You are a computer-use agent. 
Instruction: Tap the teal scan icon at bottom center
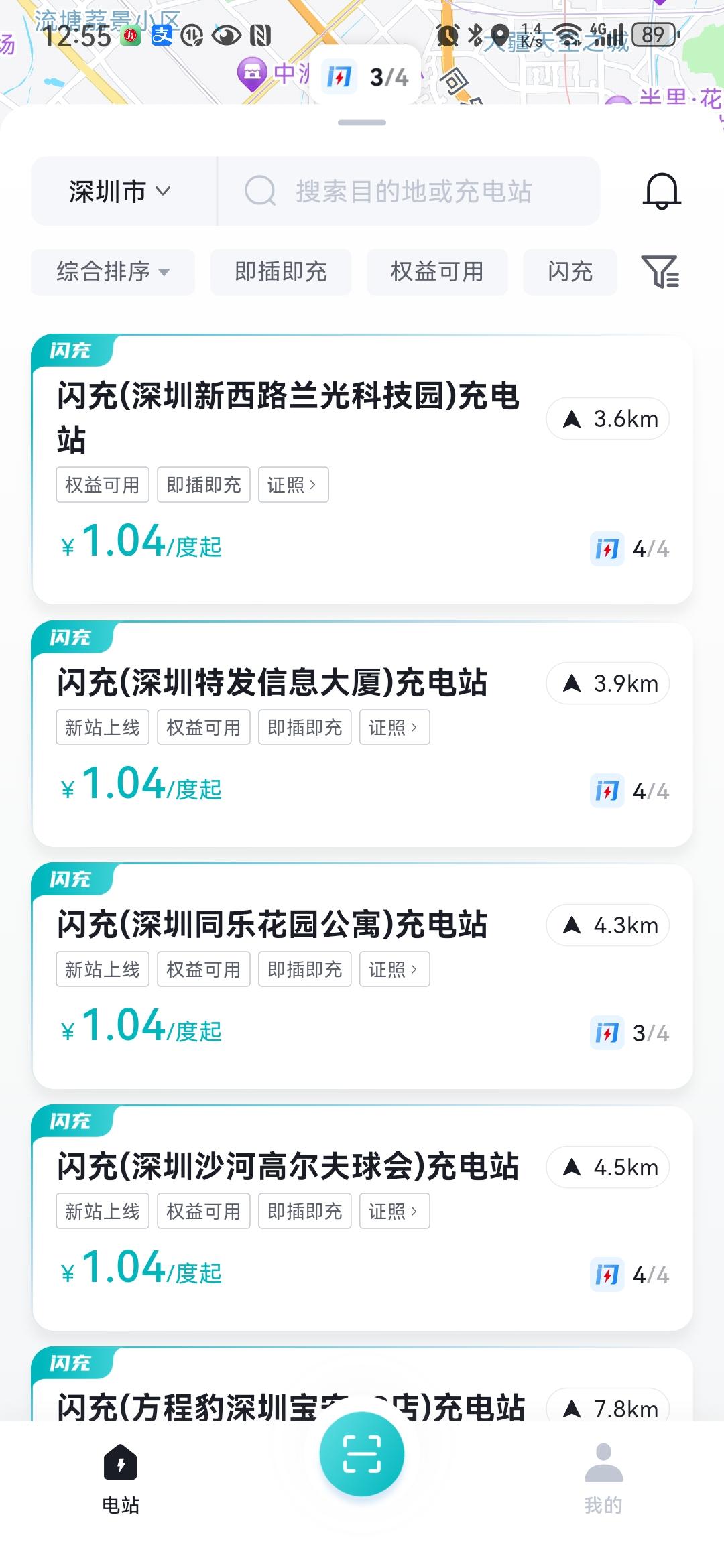pyautogui.click(x=362, y=1454)
